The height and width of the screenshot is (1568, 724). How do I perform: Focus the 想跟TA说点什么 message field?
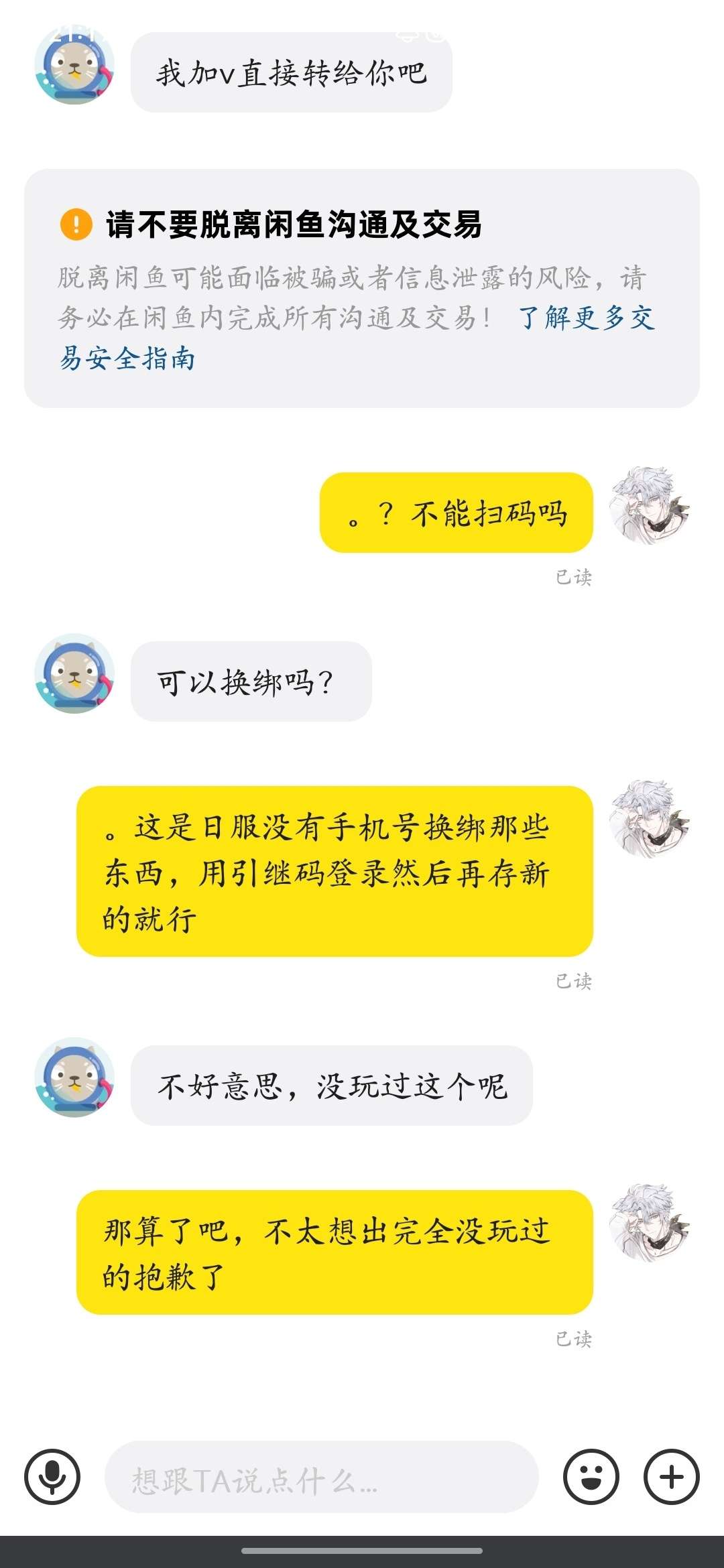(322, 1477)
